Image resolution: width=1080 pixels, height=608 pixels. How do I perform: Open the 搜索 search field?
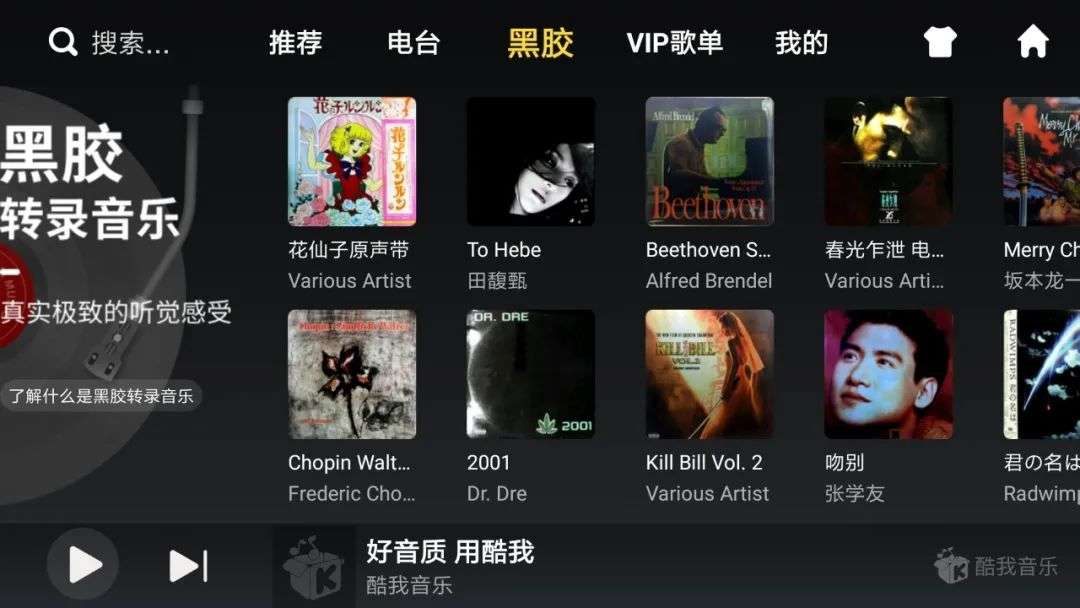tap(110, 43)
